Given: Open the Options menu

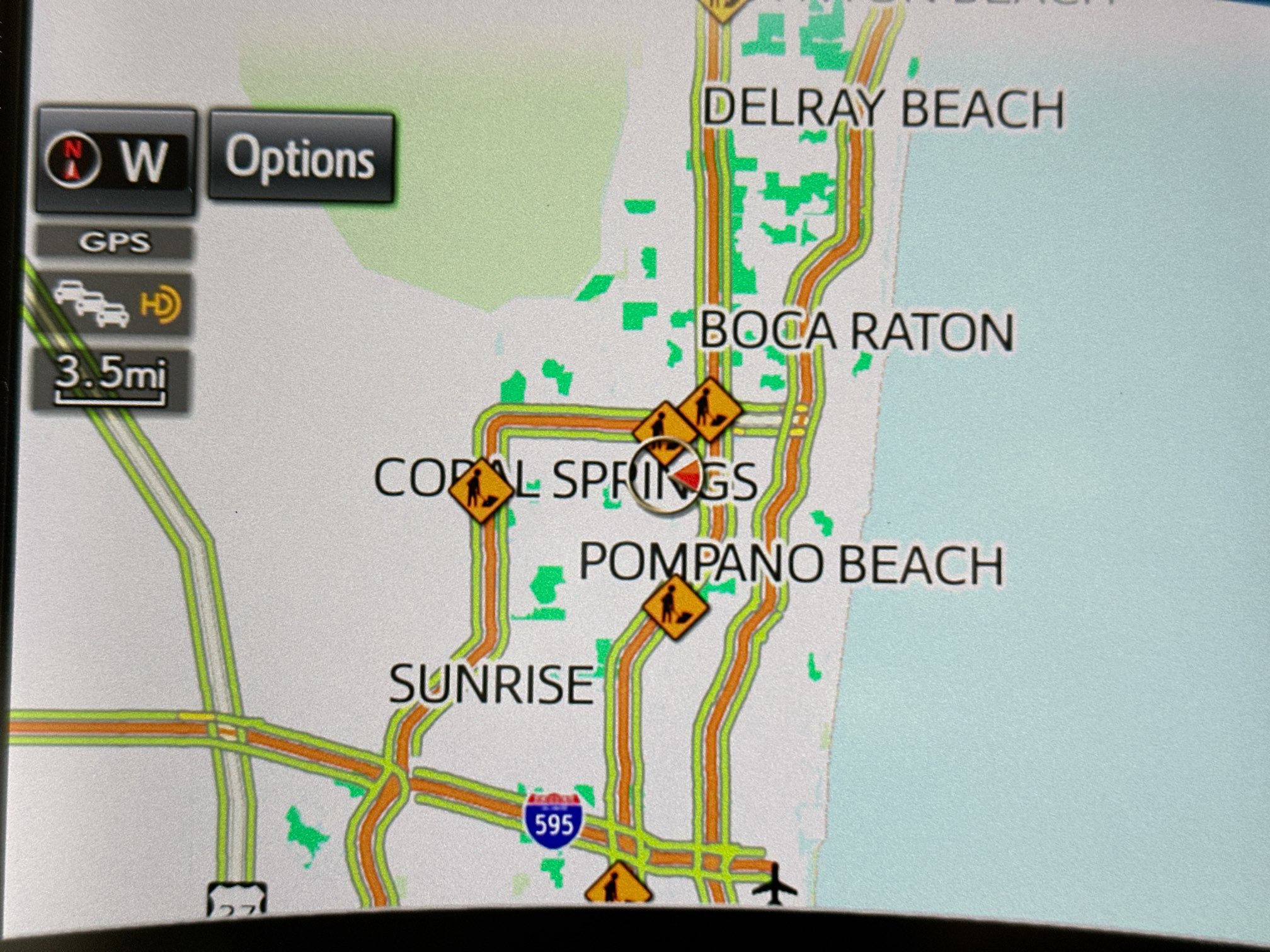Looking at the screenshot, I should (300, 157).
